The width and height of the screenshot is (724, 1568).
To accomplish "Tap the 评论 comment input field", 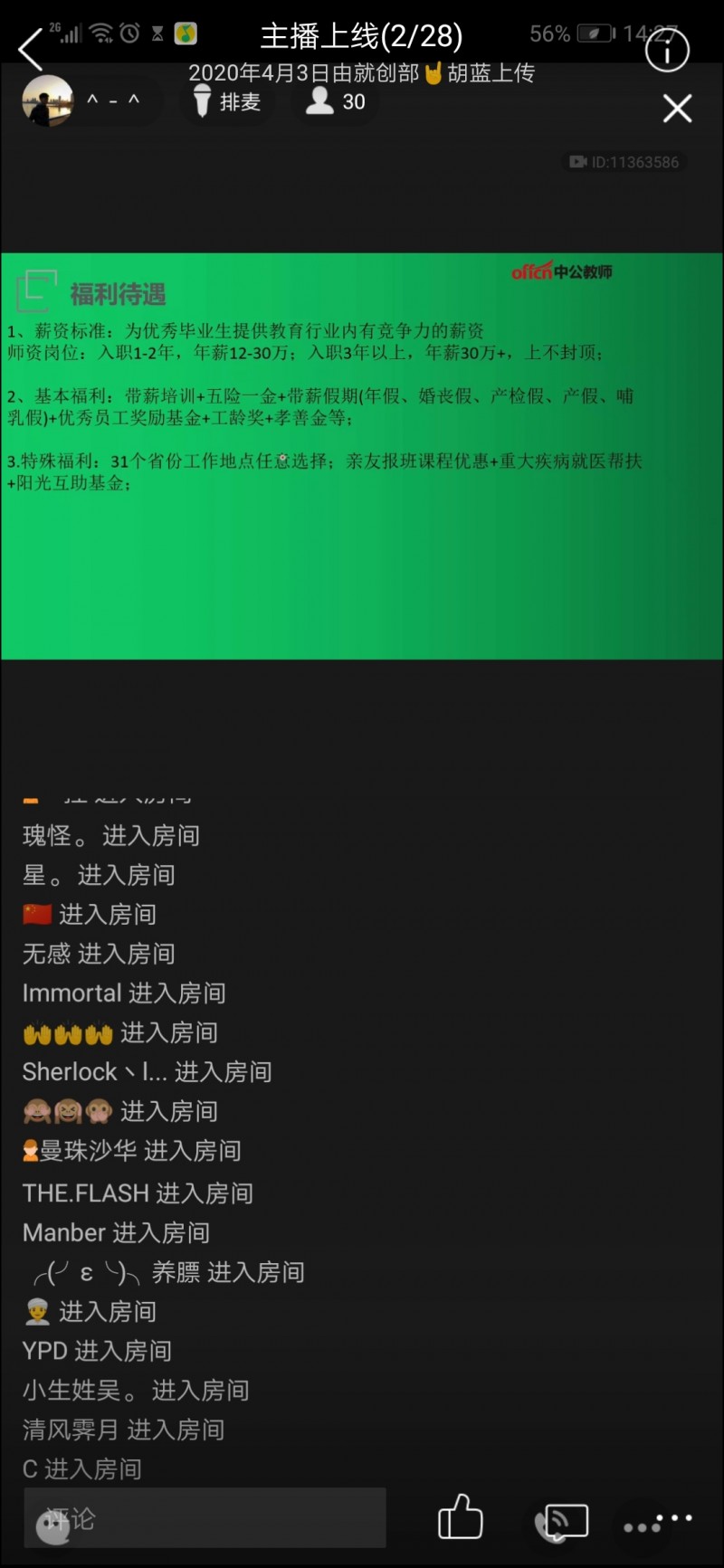I will [x=205, y=1517].
